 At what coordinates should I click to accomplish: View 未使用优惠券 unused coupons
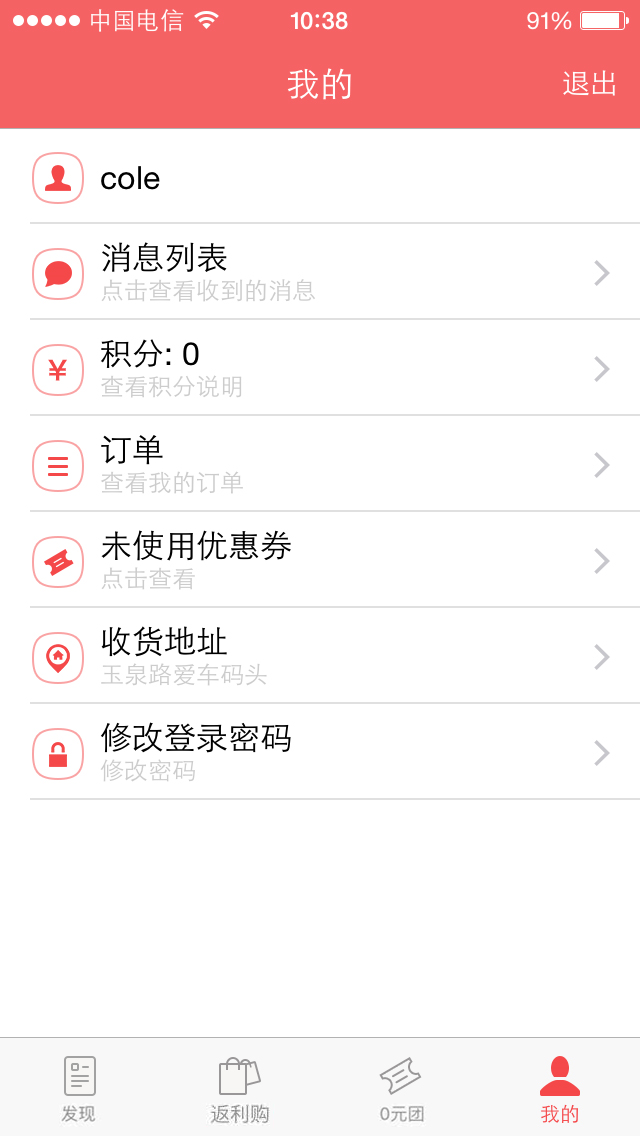(x=320, y=560)
